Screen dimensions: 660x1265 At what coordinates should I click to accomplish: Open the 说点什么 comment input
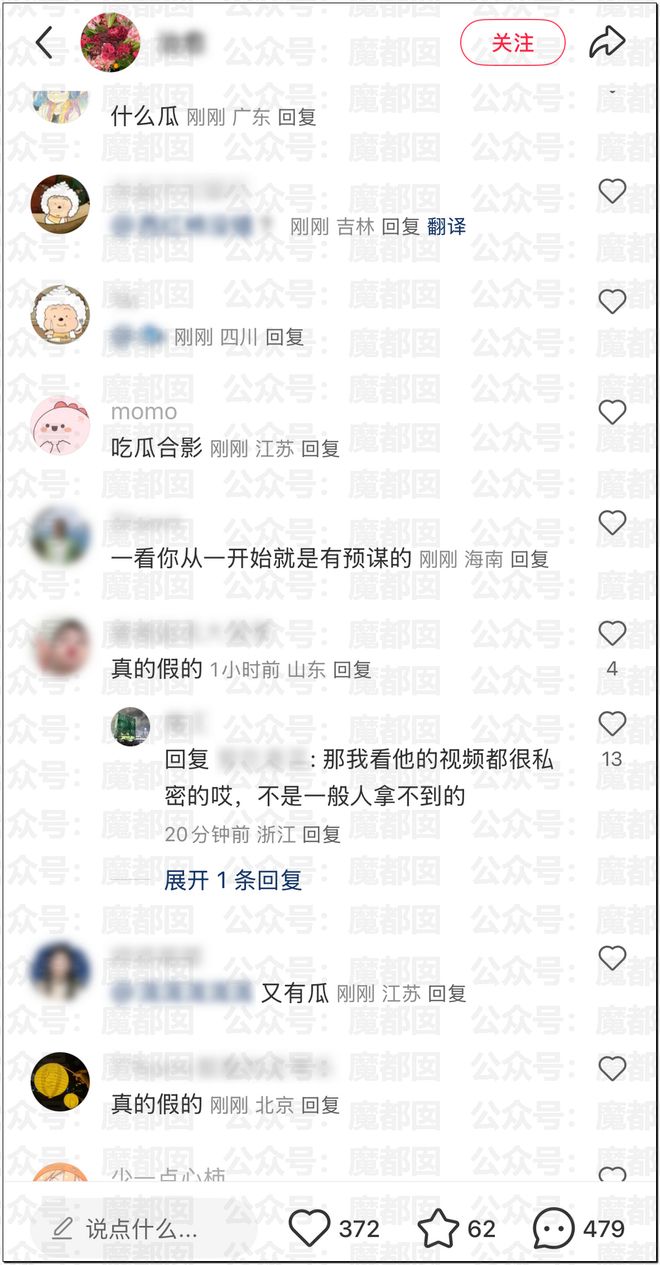[140, 1229]
